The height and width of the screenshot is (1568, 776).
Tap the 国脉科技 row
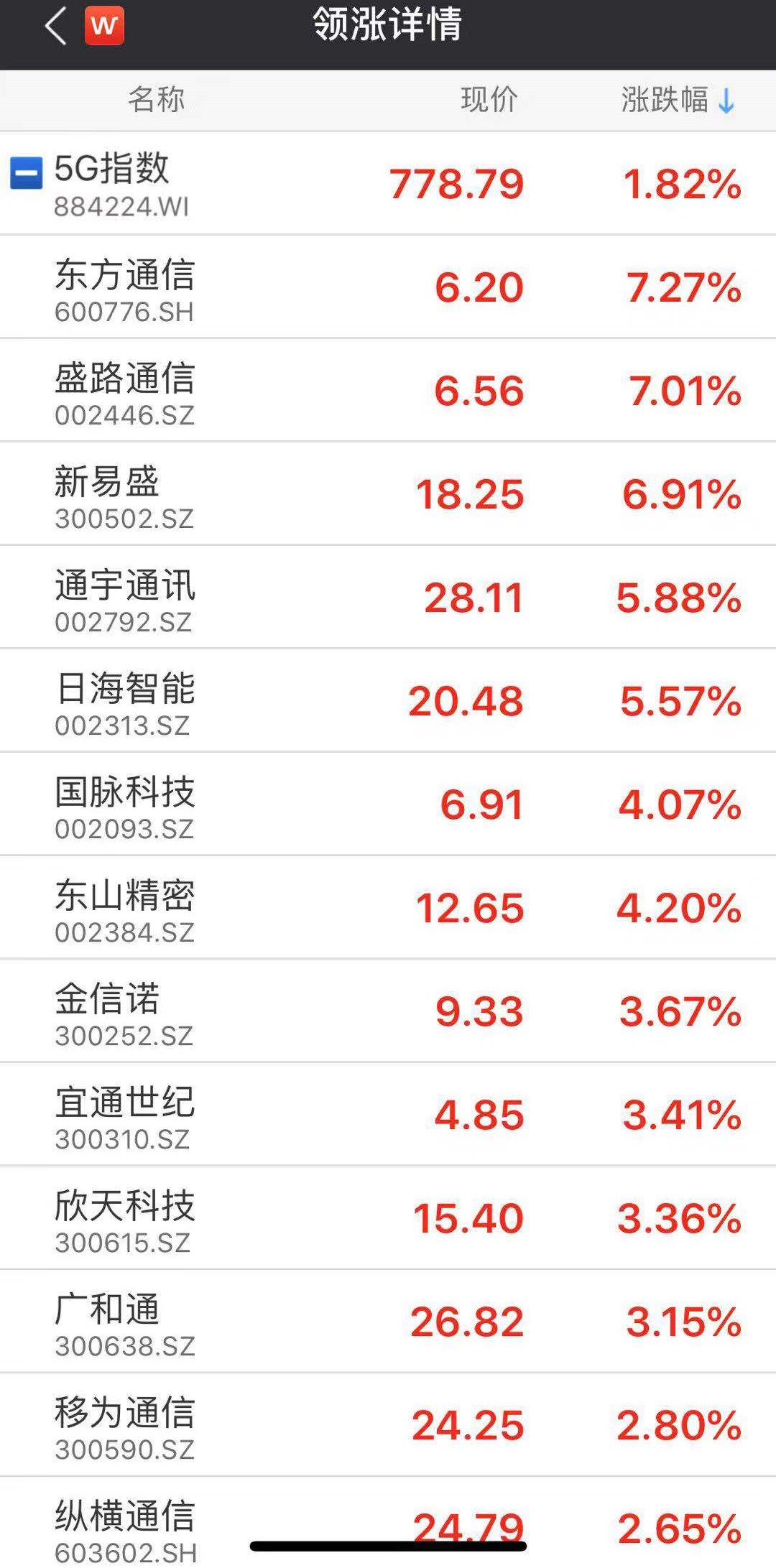click(x=388, y=804)
